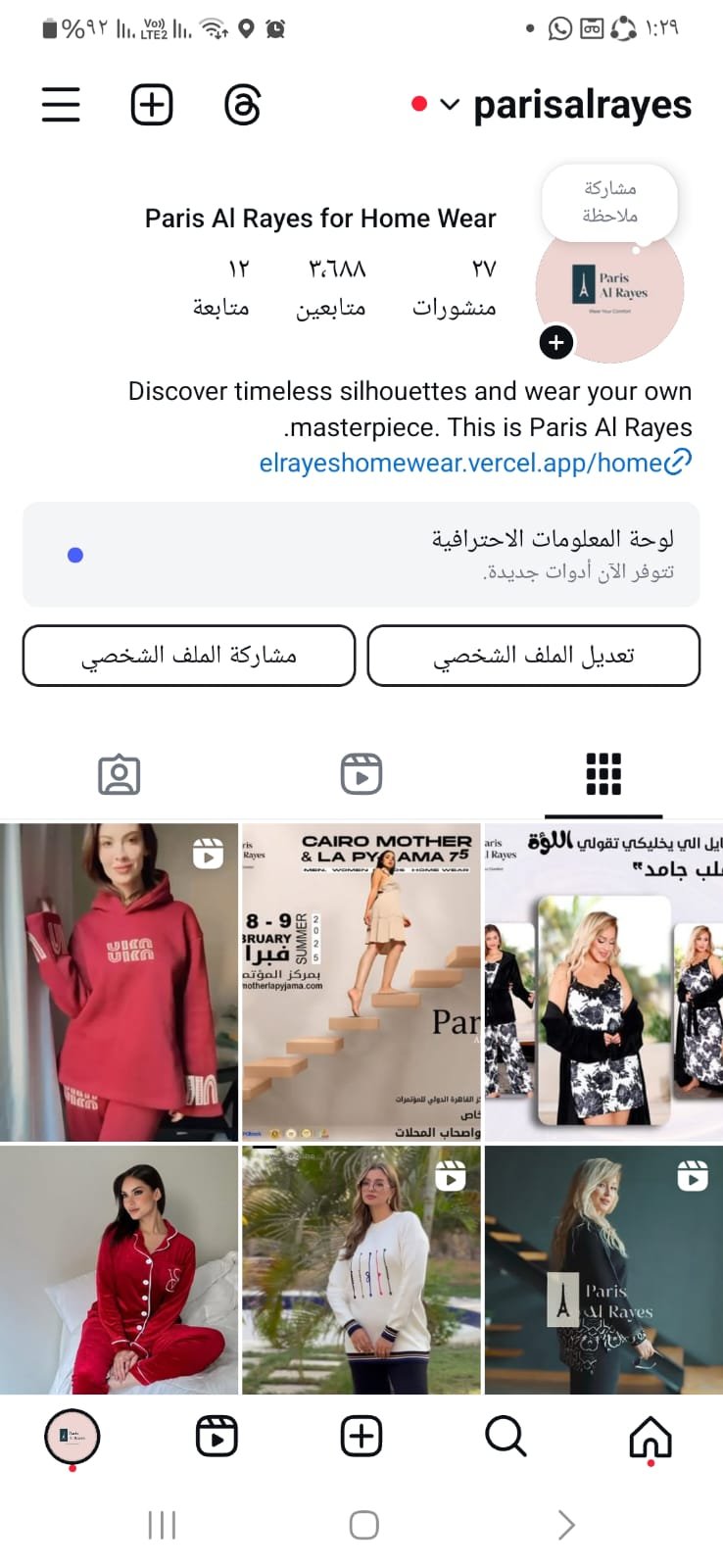Open the hamburger menu

click(61, 105)
